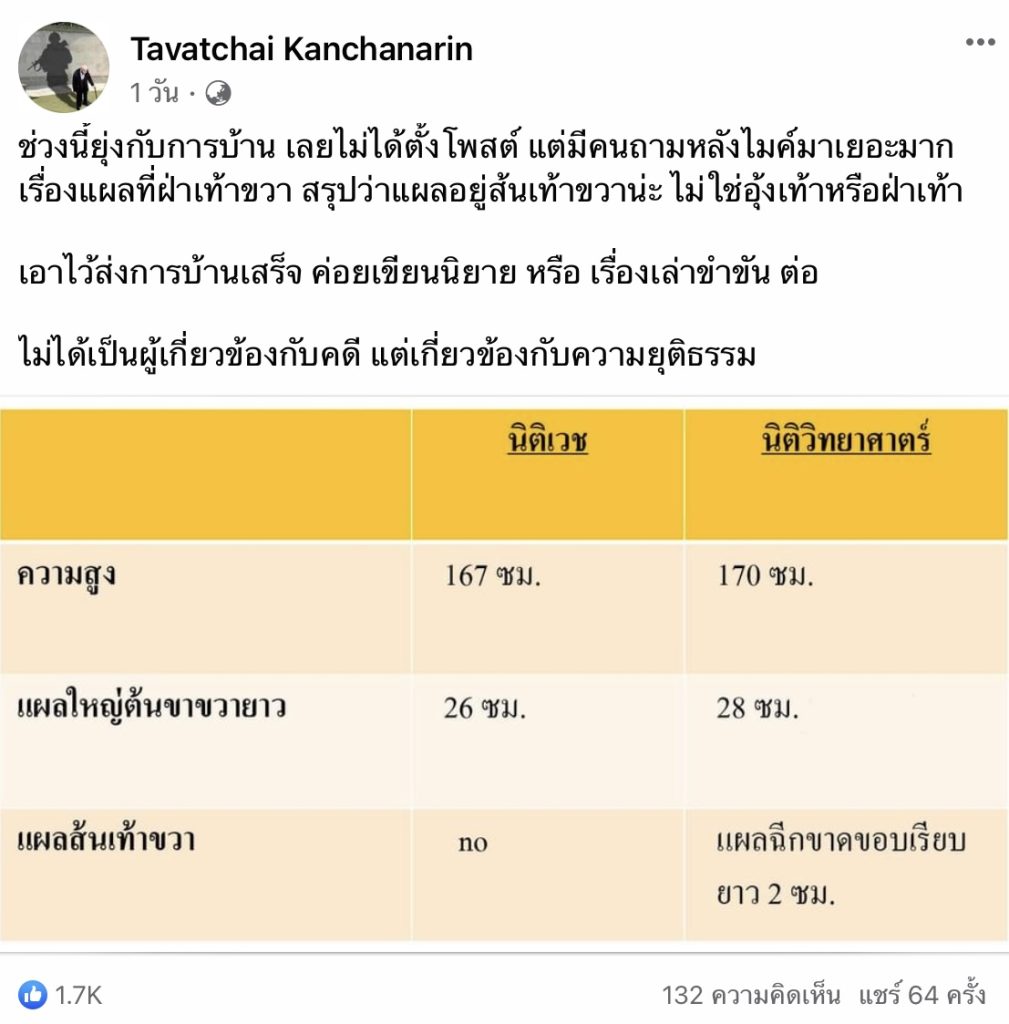The image size is (1009, 1024).
Task: View the 1.7K reactions list
Action: 61,995
